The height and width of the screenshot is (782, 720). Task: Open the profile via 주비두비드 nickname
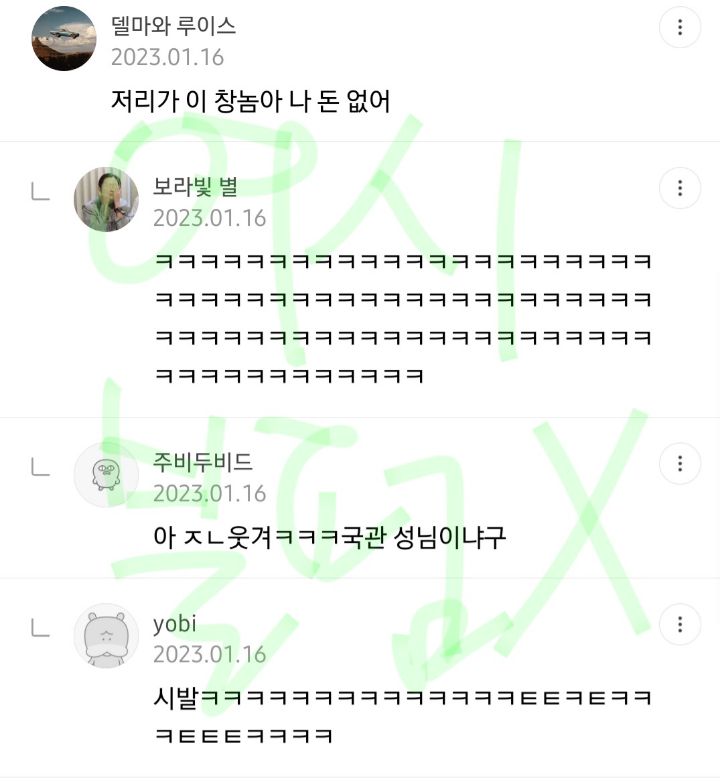point(202,462)
